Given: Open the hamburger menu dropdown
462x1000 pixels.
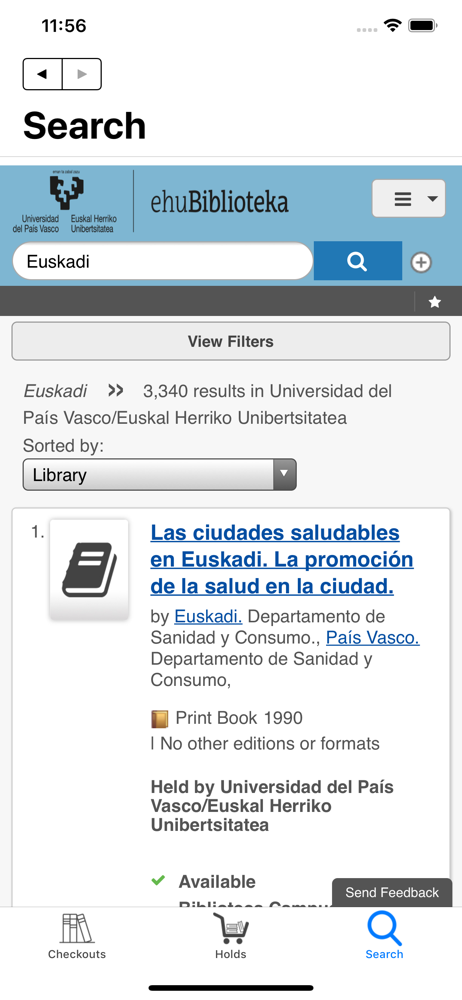Looking at the screenshot, I should click(409, 199).
